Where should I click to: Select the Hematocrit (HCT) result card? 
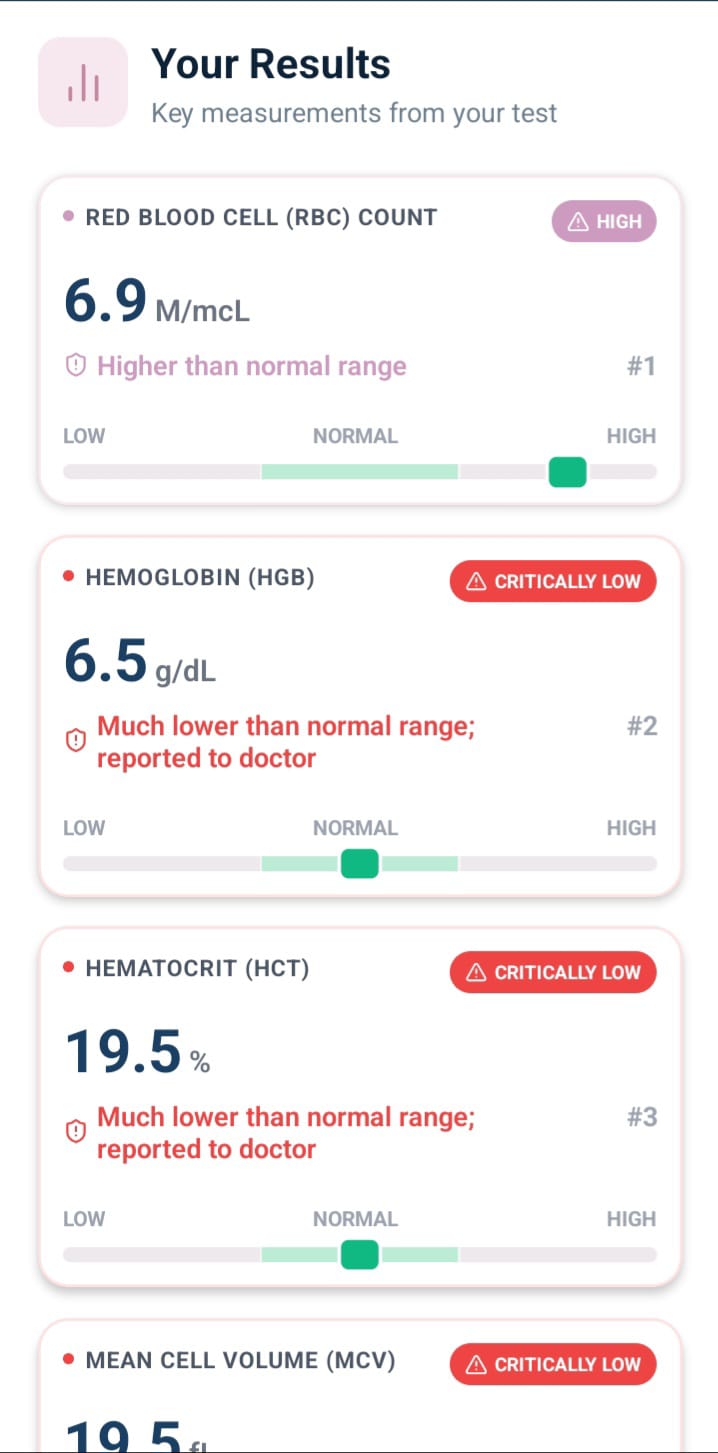(359, 1105)
